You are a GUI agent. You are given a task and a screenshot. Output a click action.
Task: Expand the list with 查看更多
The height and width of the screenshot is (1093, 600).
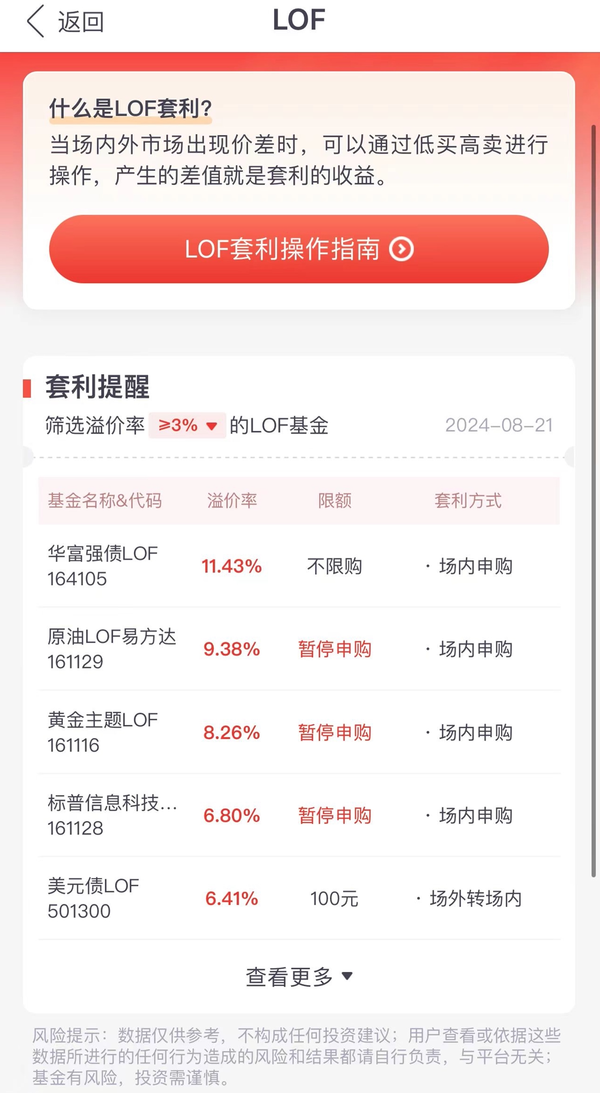(x=299, y=977)
